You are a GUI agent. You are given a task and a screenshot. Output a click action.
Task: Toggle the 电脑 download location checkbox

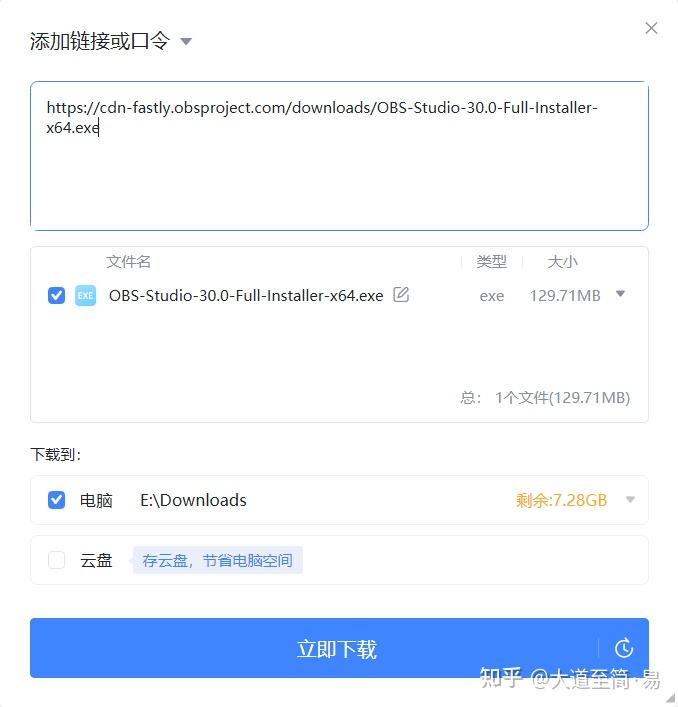pyautogui.click(x=56, y=500)
